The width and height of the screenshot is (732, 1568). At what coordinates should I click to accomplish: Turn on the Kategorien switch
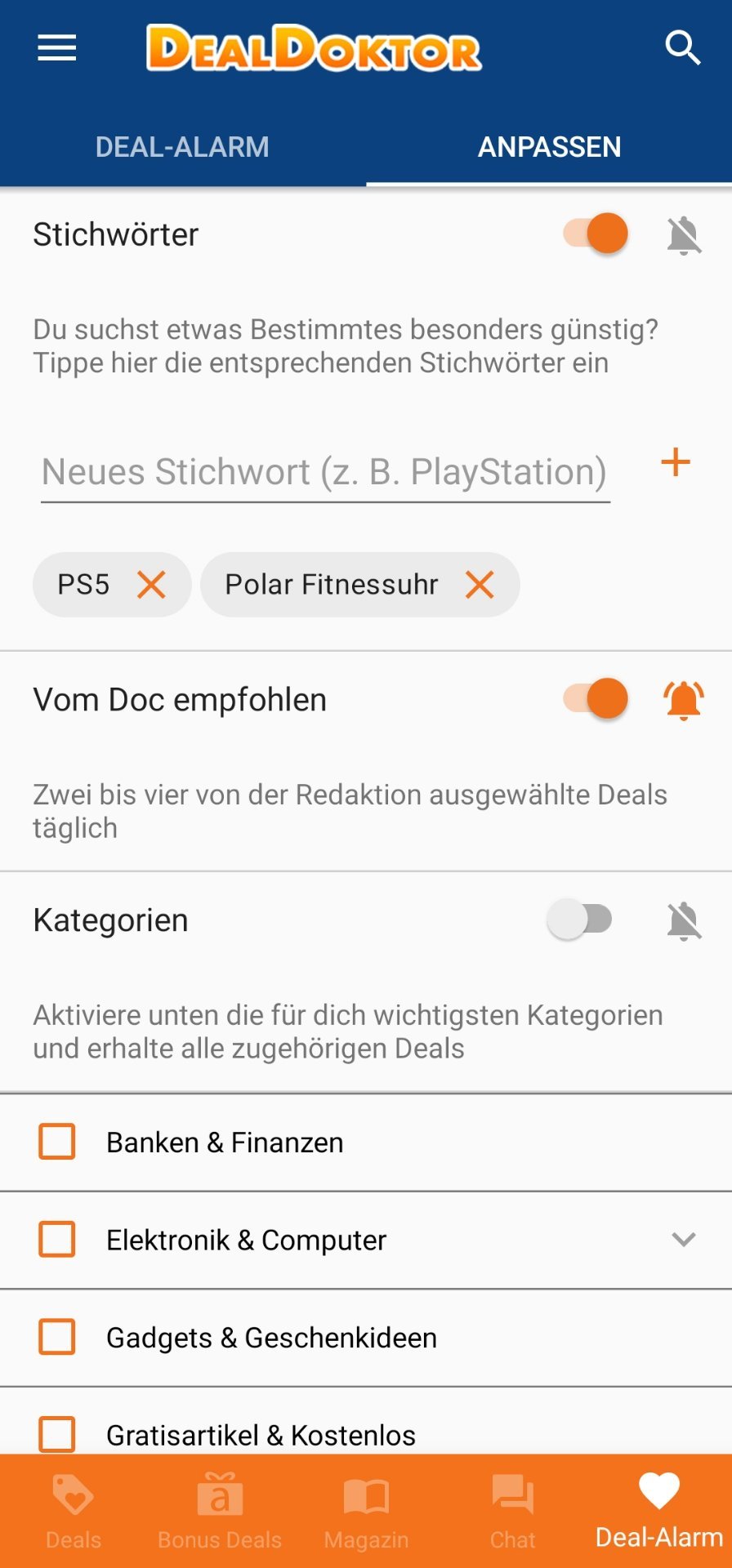tap(580, 920)
